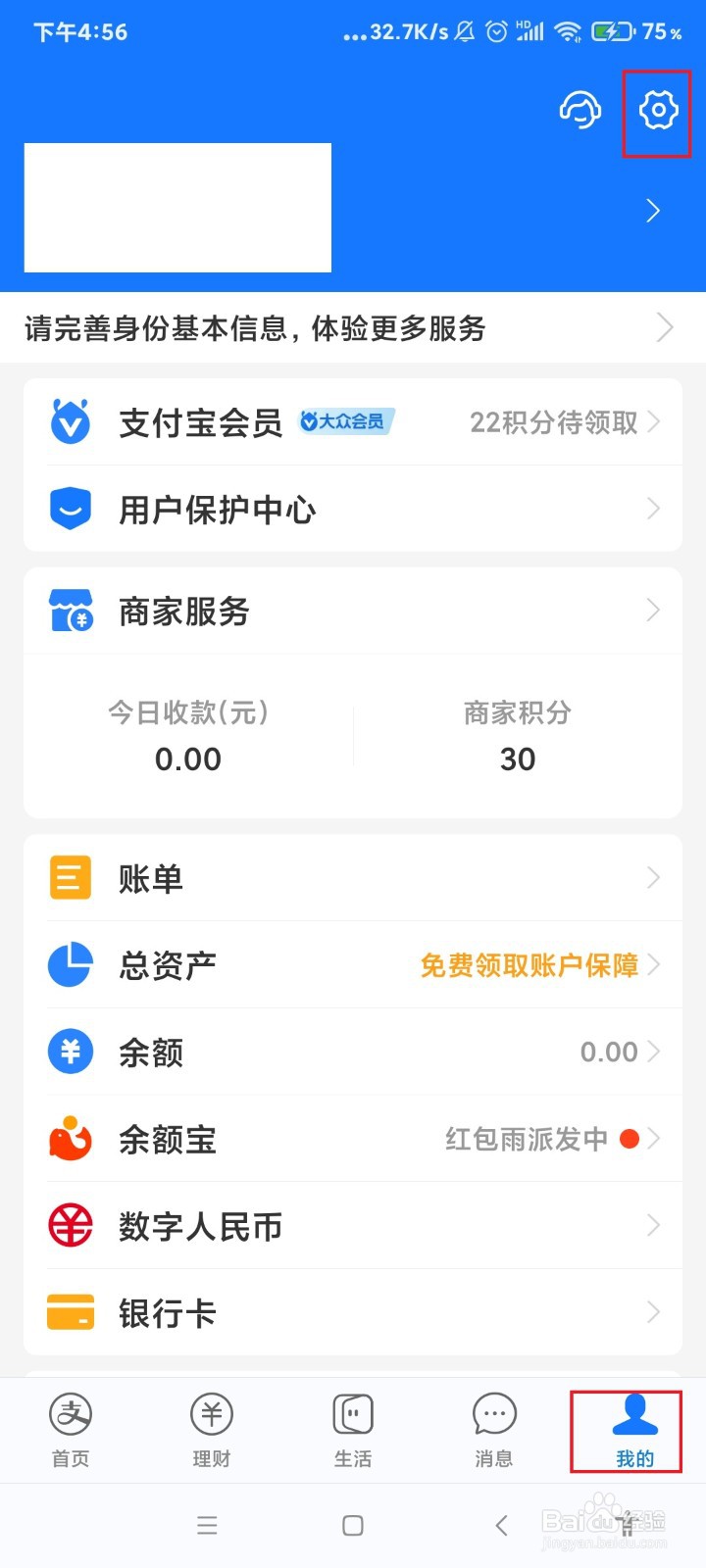The height and width of the screenshot is (1568, 706).
Task: Switch to the 理财 tab
Action: click(212, 1430)
